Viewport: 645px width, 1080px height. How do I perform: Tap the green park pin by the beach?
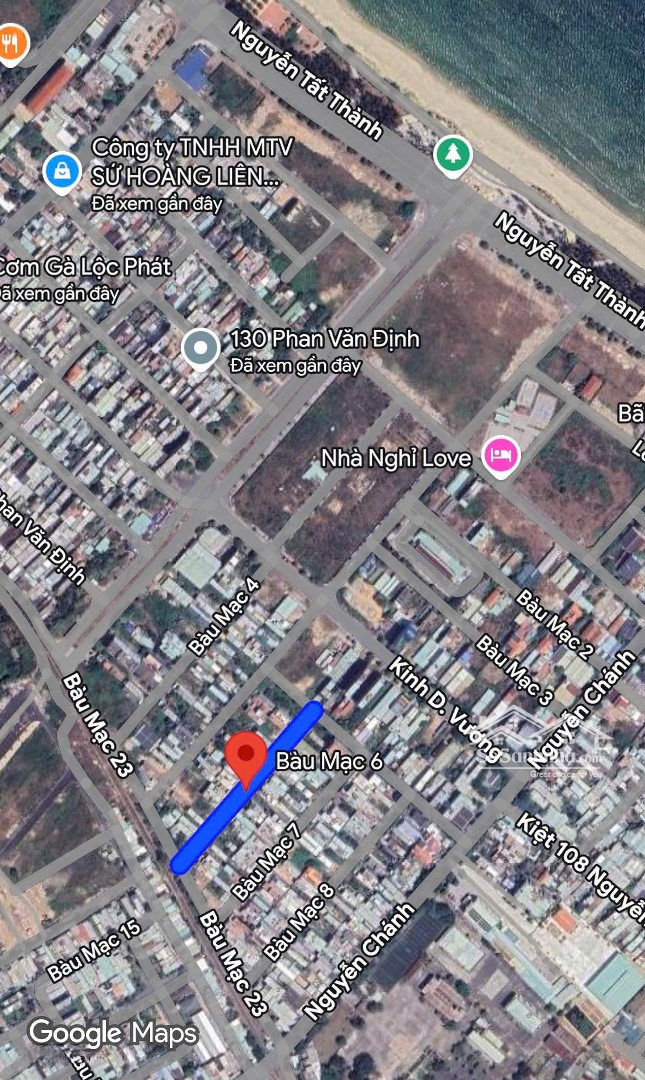click(453, 154)
